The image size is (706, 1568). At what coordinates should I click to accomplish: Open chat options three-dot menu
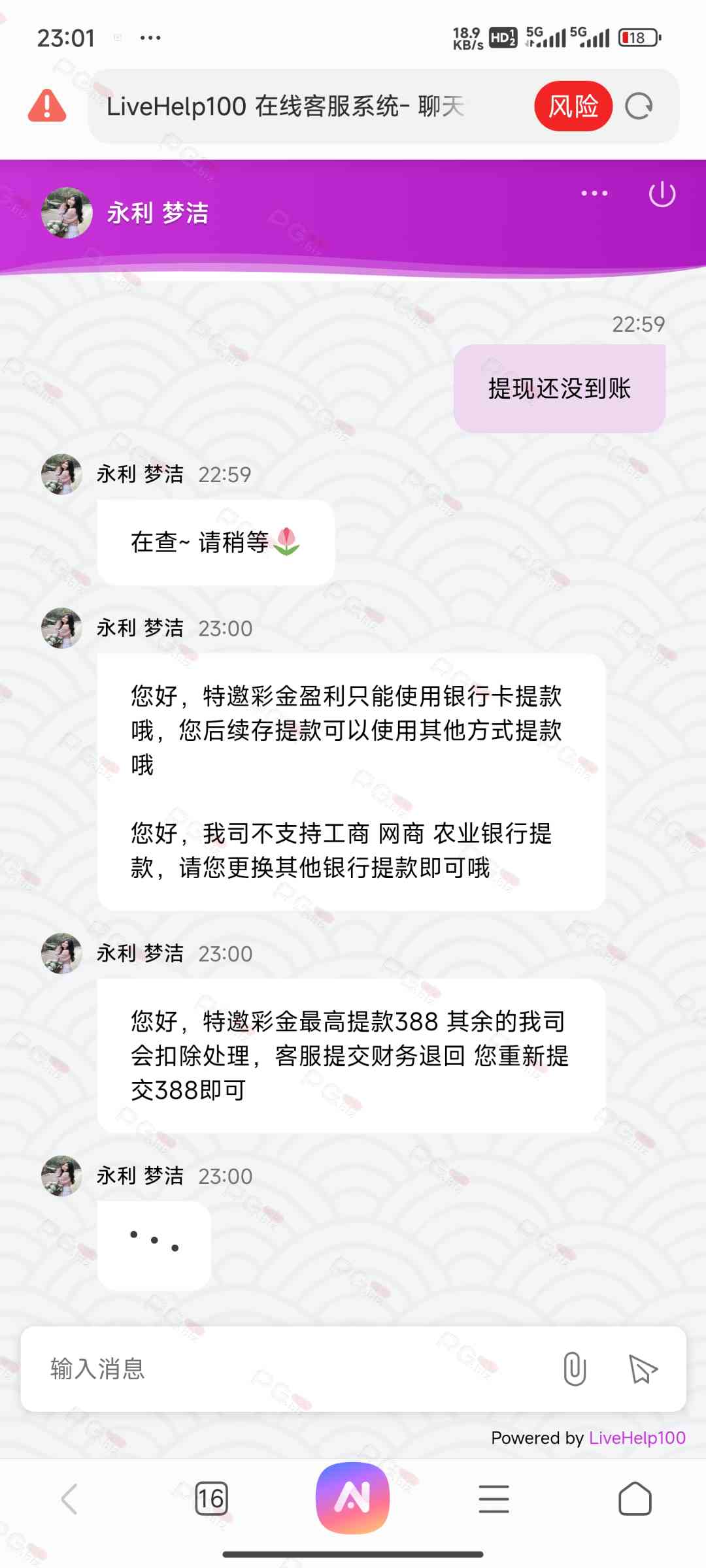pos(594,193)
